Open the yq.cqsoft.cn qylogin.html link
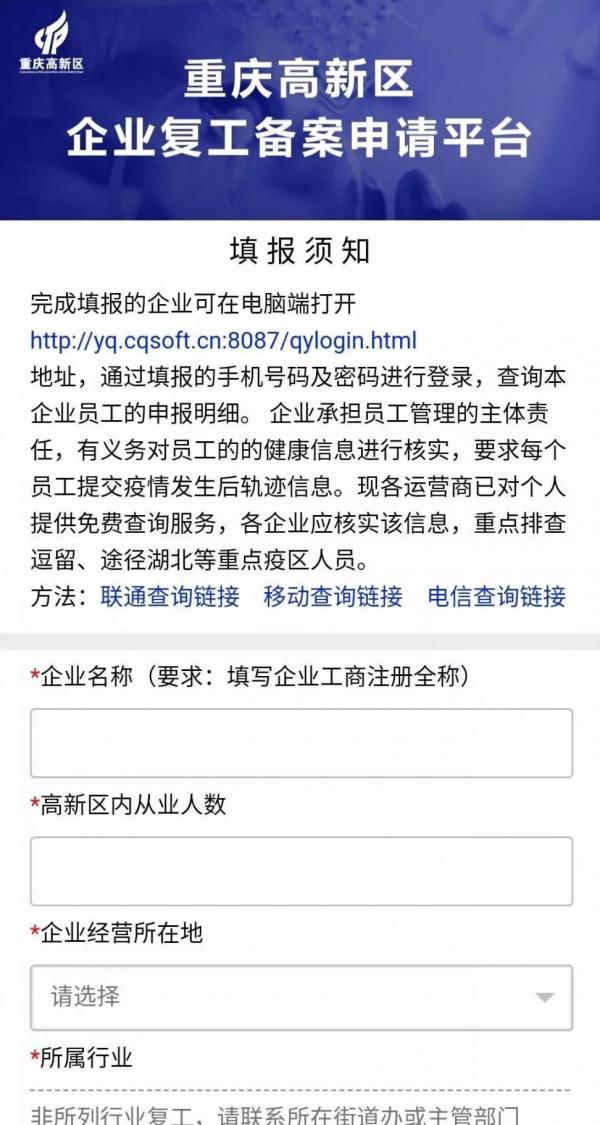The height and width of the screenshot is (1125, 600). pos(223,340)
